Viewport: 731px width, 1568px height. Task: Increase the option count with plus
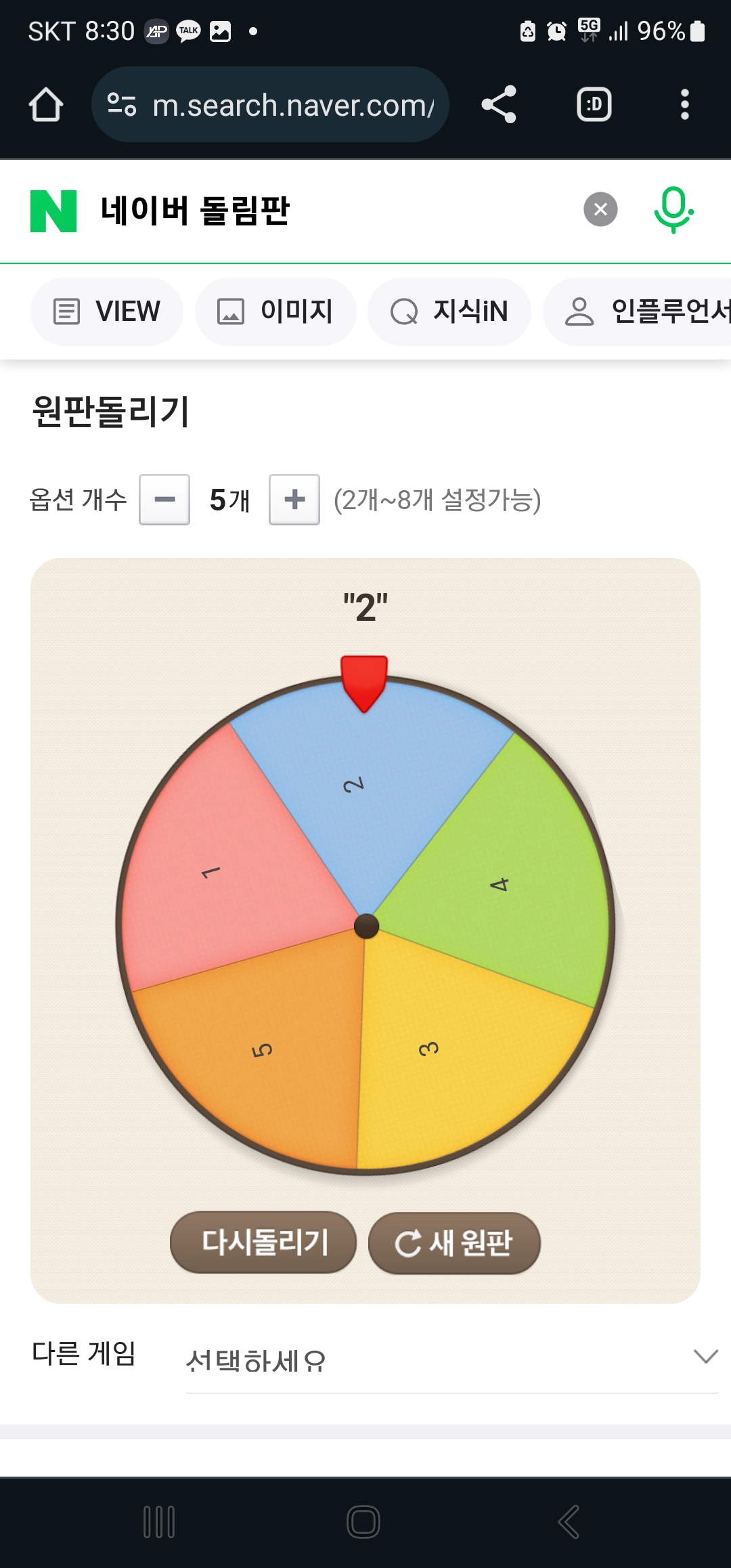tap(294, 500)
